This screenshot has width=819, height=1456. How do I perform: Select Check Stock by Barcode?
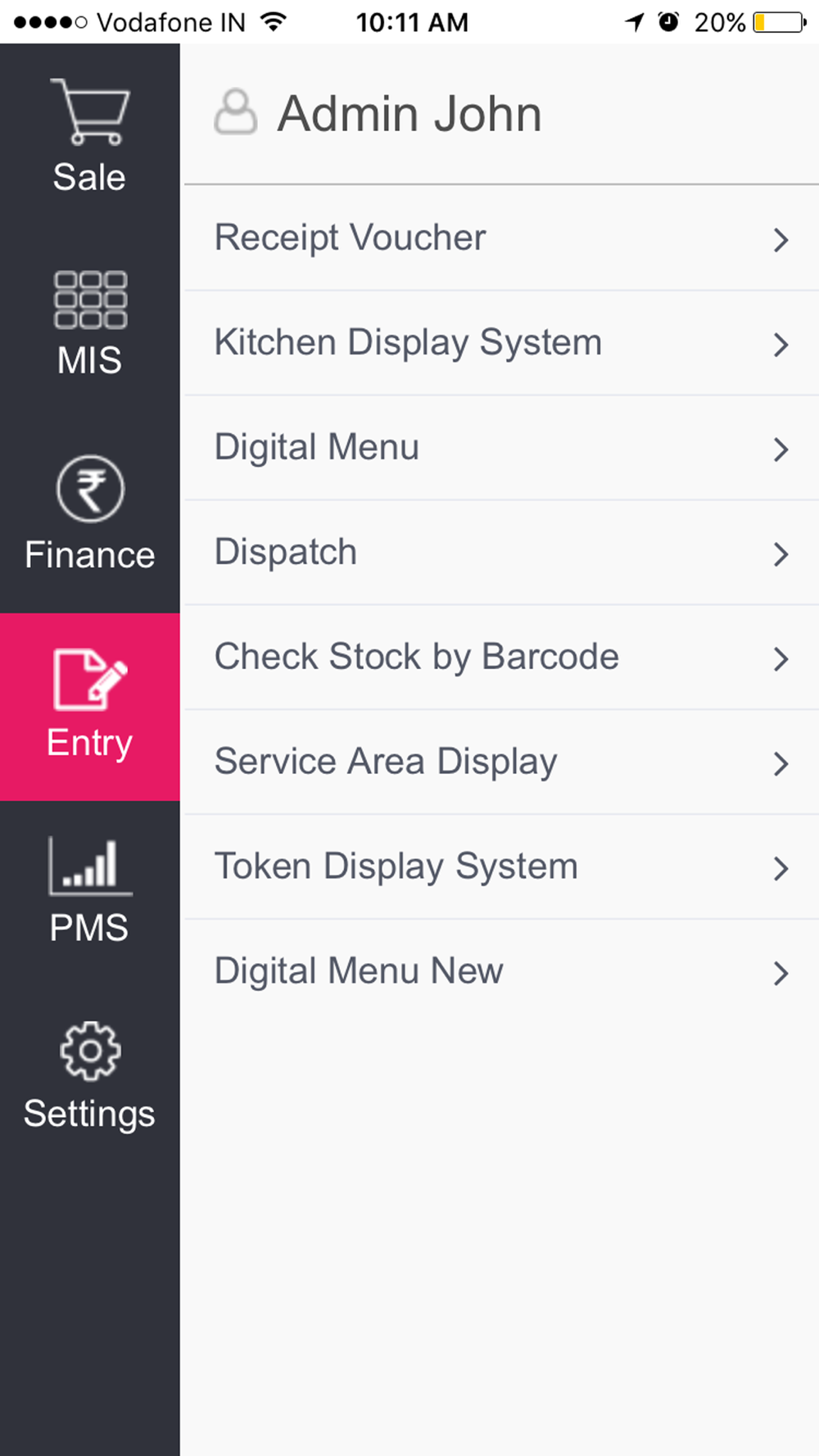point(501,658)
